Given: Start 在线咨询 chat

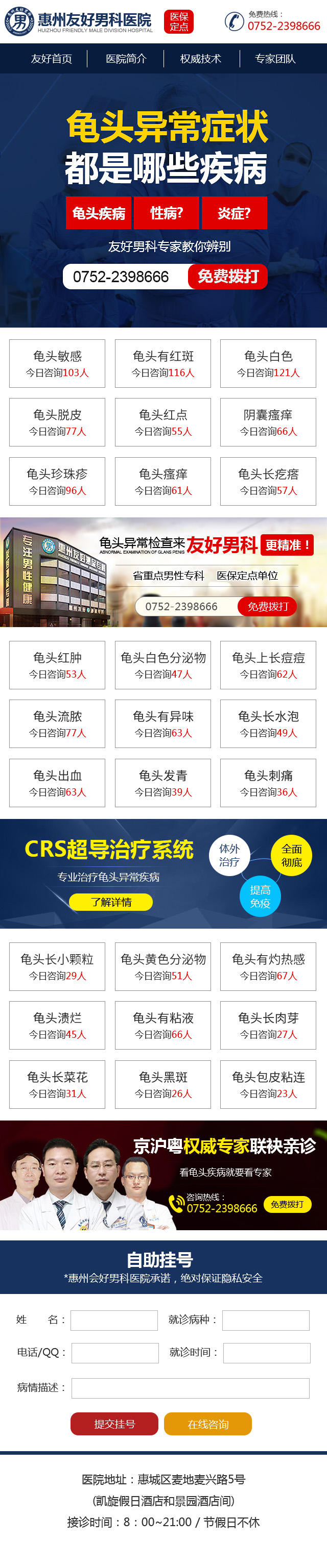Looking at the screenshot, I should [207, 1424].
